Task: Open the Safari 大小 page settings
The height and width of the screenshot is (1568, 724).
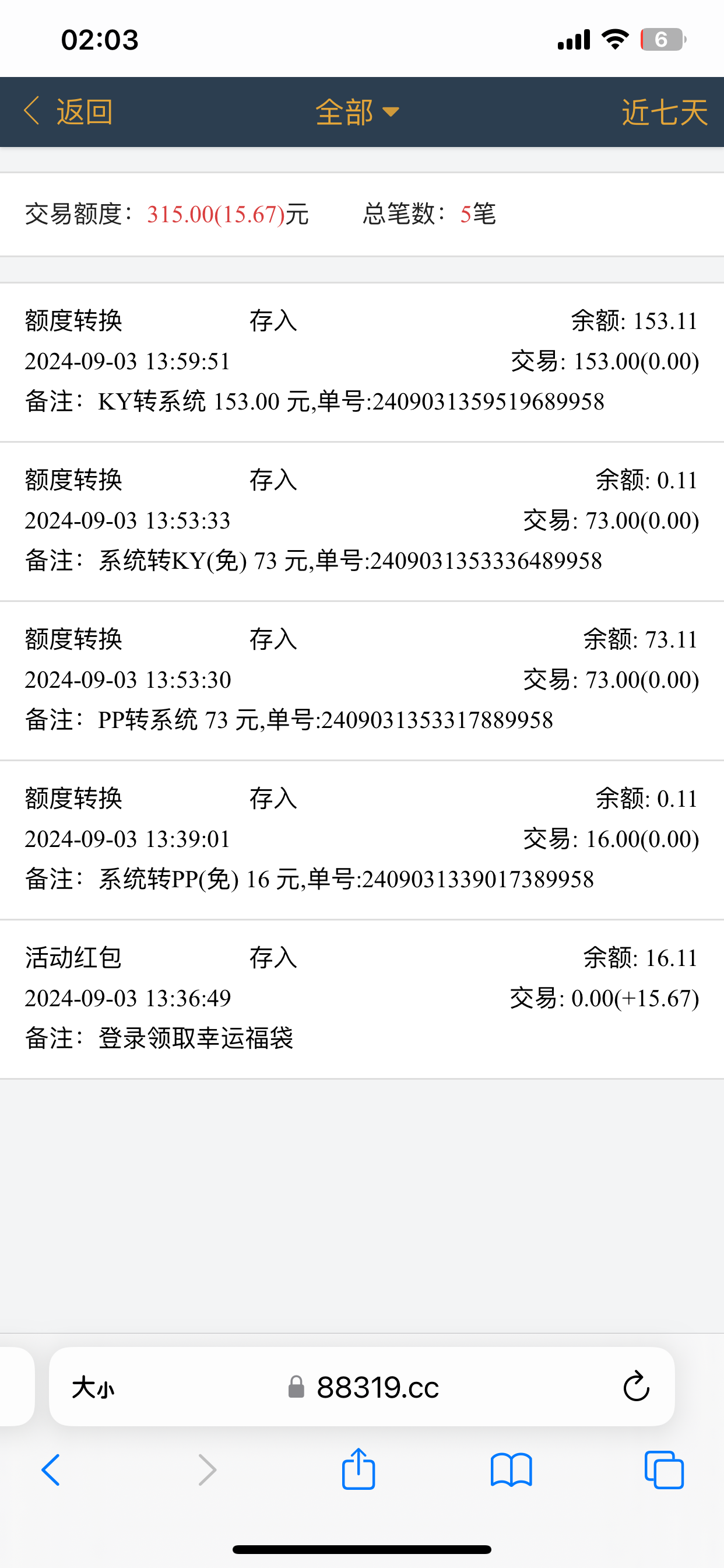Action: pyautogui.click(x=93, y=1388)
